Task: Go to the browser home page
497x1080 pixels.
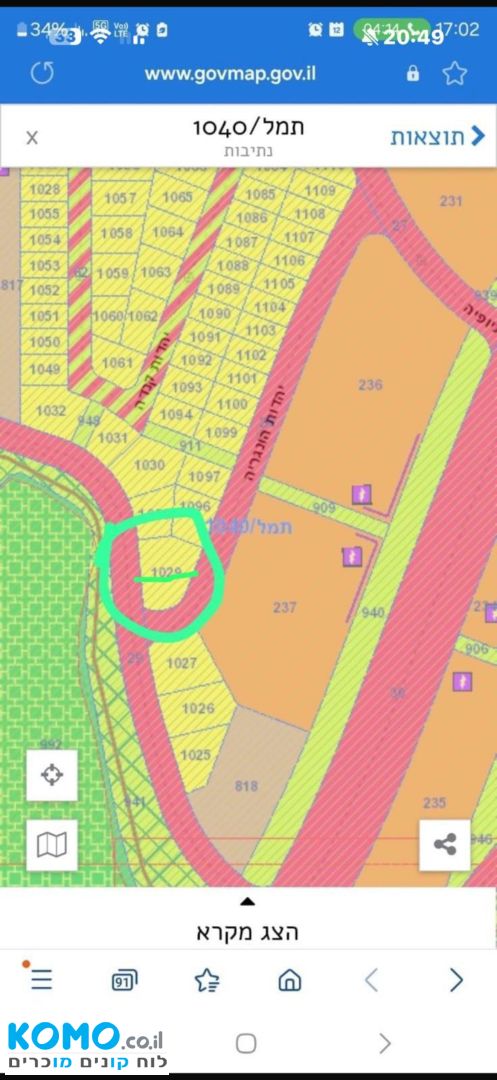Action: pos(290,979)
